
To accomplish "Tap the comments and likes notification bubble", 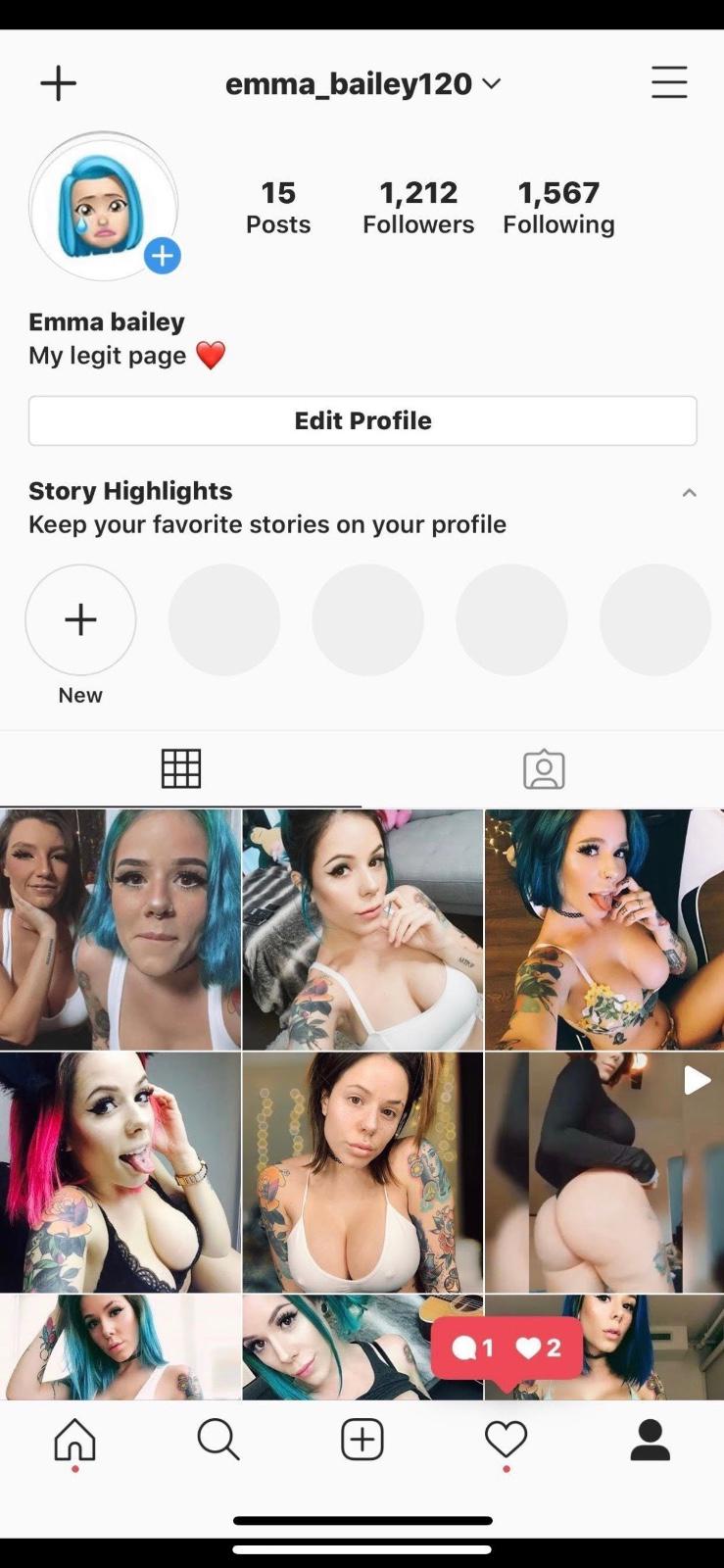I will (506, 1348).
